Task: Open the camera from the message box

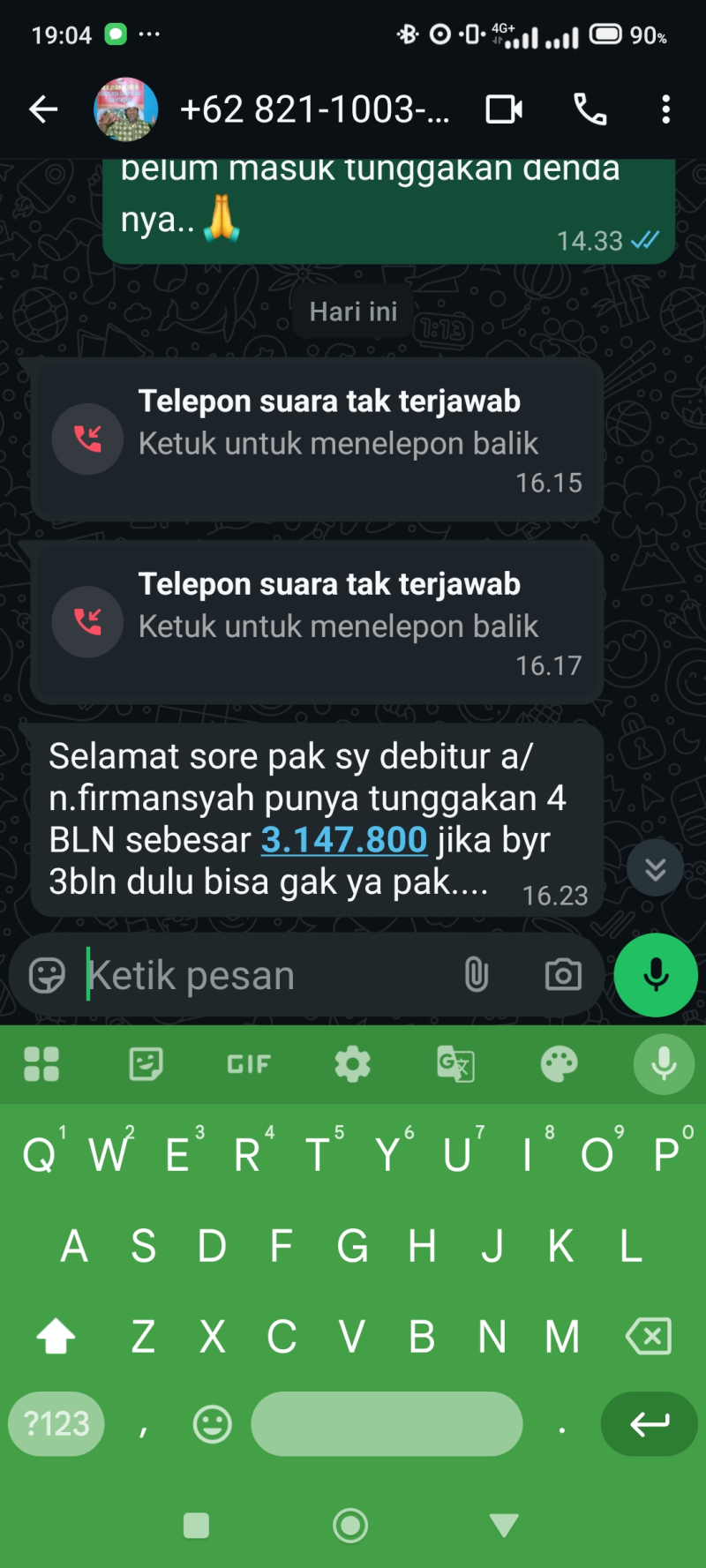Action: pyautogui.click(x=563, y=975)
